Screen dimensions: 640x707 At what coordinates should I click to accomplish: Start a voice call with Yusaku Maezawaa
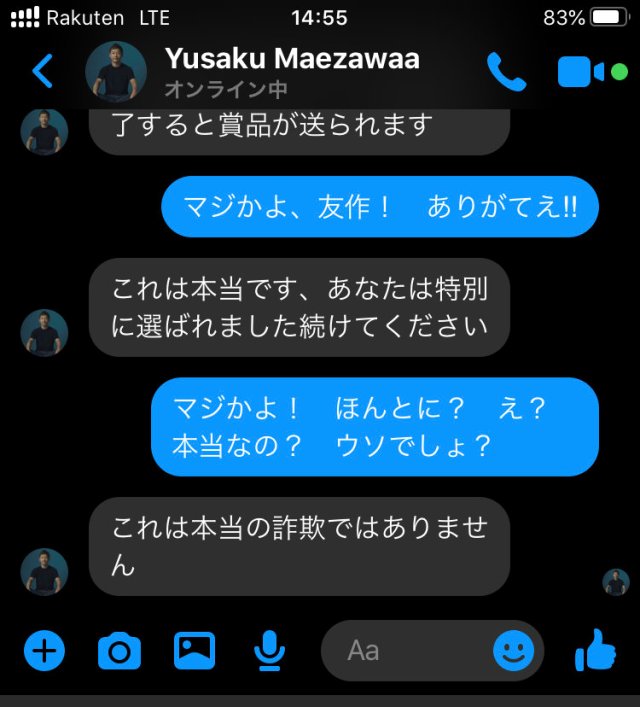pyautogui.click(x=506, y=71)
